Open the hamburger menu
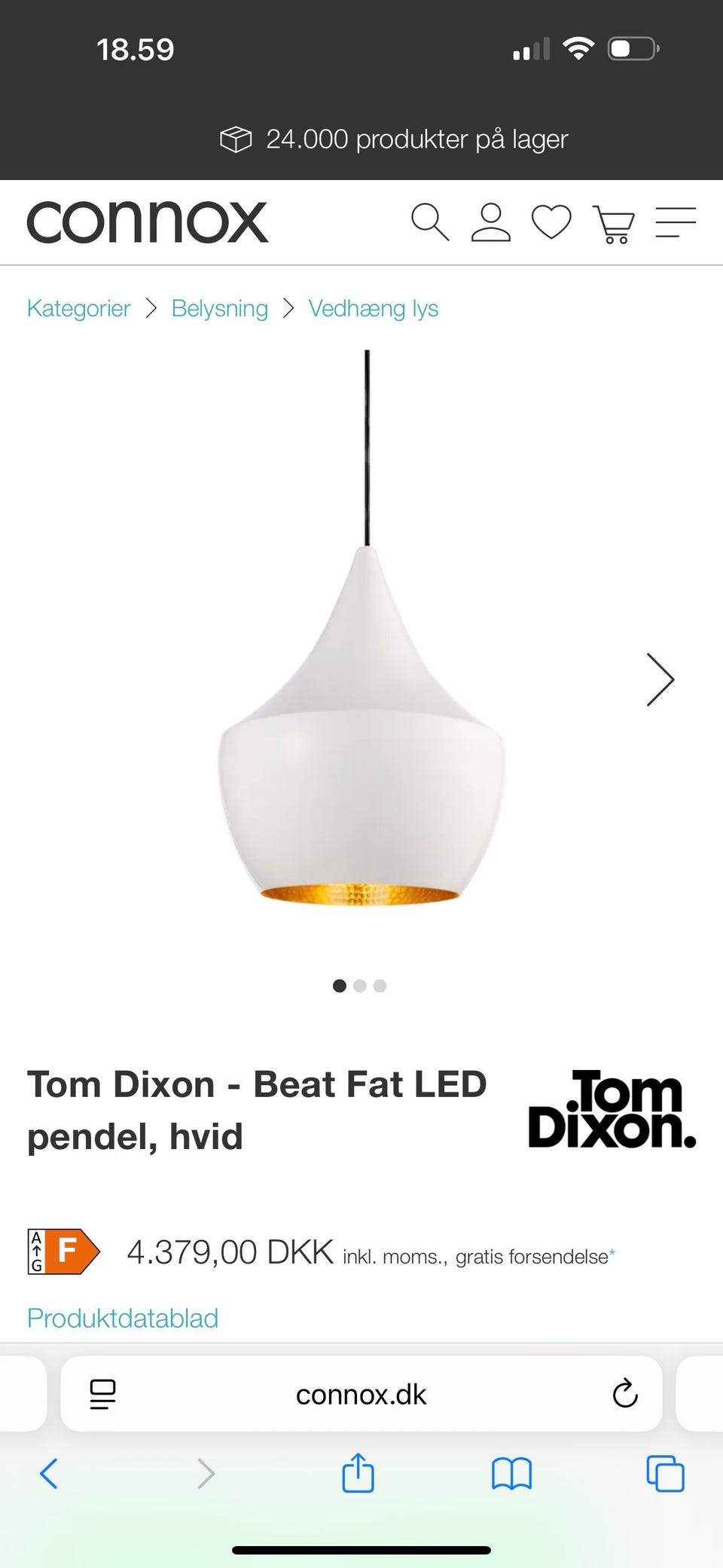 point(675,223)
